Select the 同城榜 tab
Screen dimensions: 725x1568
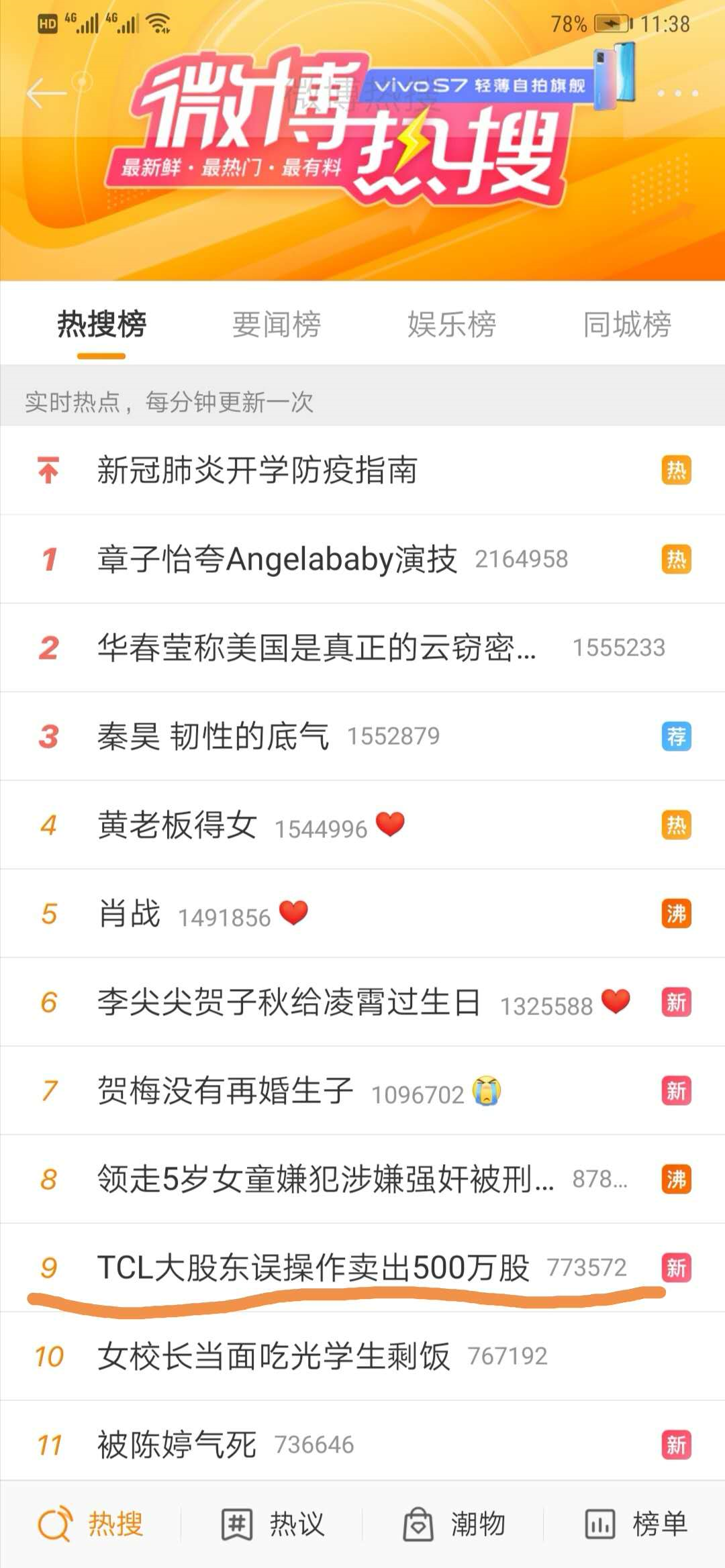[x=627, y=325]
